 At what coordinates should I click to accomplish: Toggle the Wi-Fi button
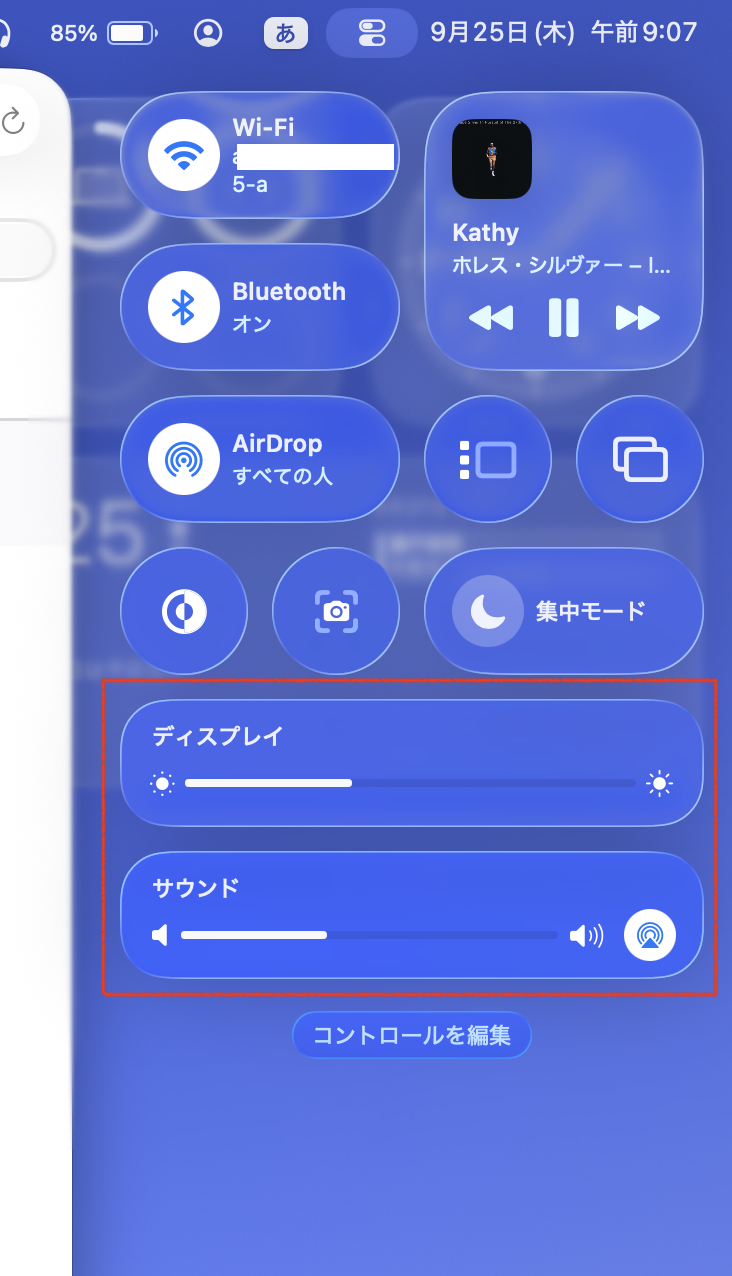click(x=182, y=155)
